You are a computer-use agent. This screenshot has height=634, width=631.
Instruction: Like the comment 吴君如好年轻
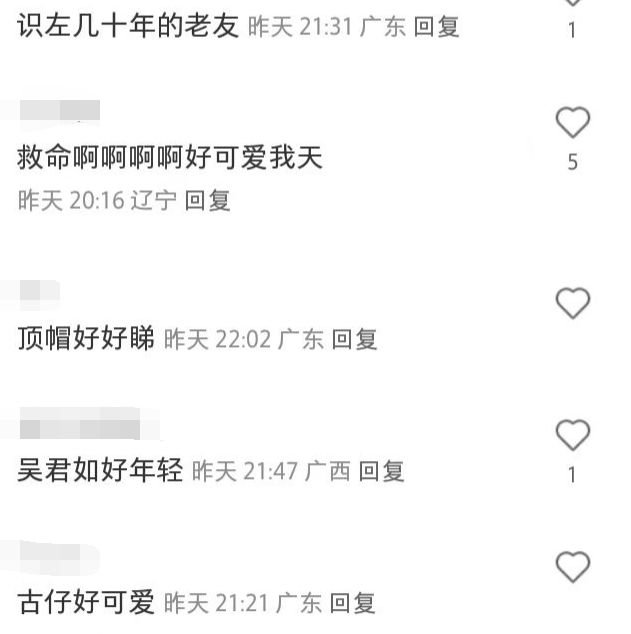pos(572,435)
